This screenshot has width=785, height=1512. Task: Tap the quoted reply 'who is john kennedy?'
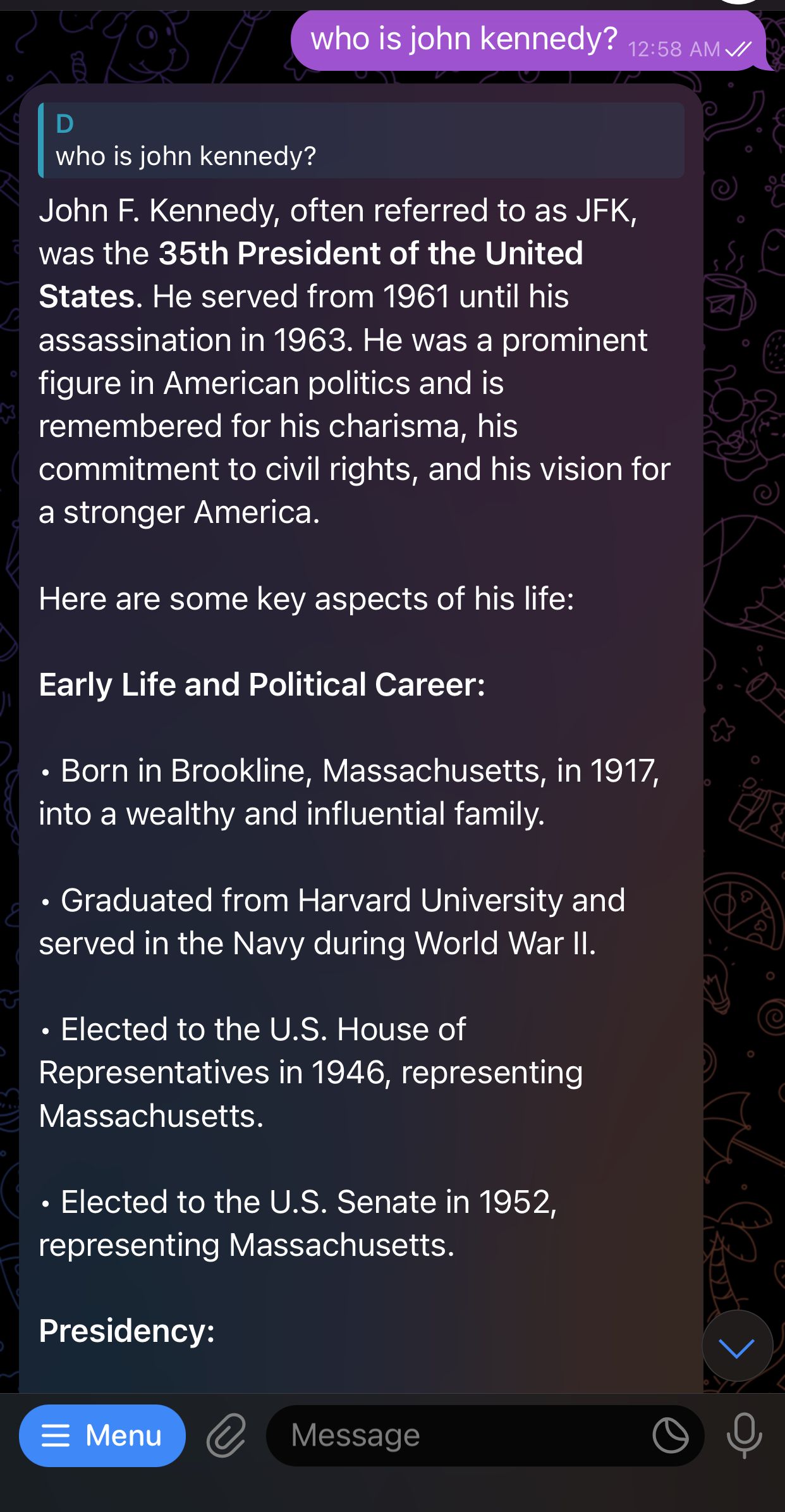(x=187, y=156)
